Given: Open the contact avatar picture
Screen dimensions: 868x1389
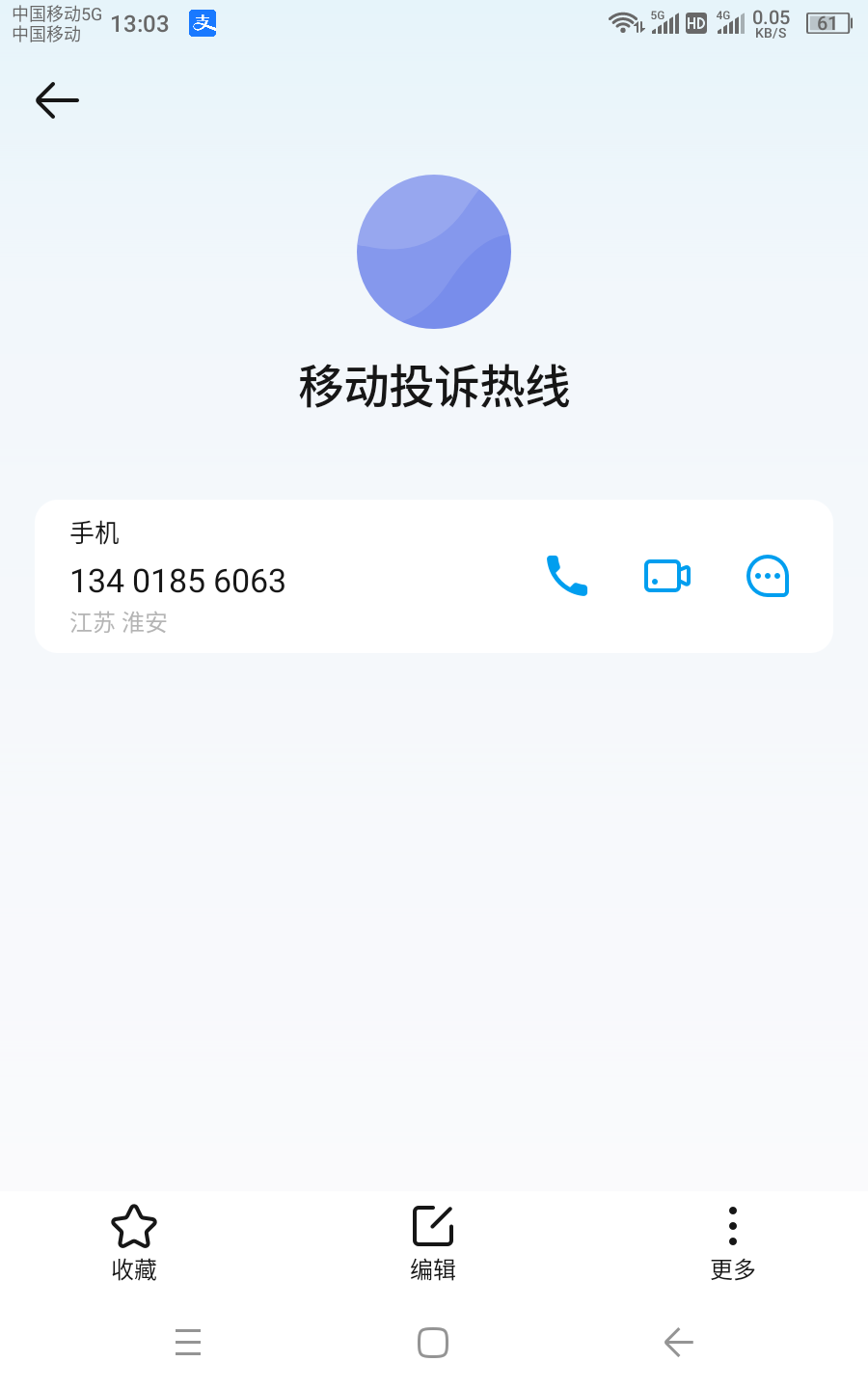Looking at the screenshot, I should (434, 252).
